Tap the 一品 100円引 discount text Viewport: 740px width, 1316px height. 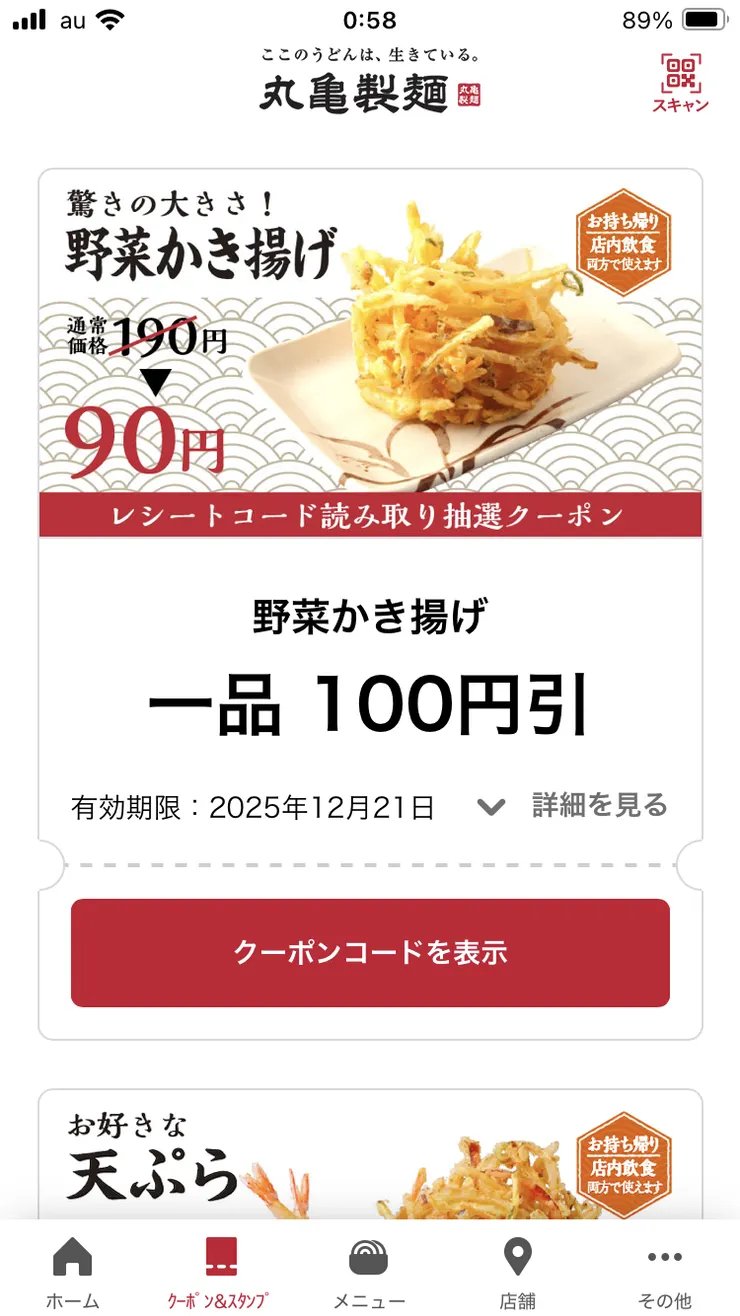(370, 705)
